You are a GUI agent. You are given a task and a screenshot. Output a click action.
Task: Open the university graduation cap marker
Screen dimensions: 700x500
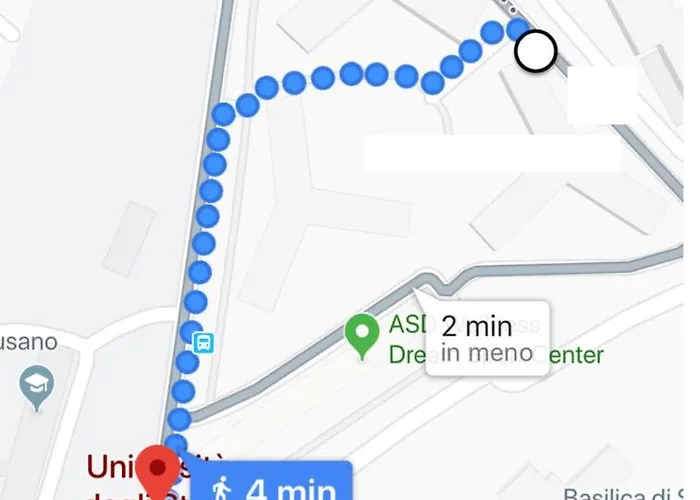click(x=38, y=387)
